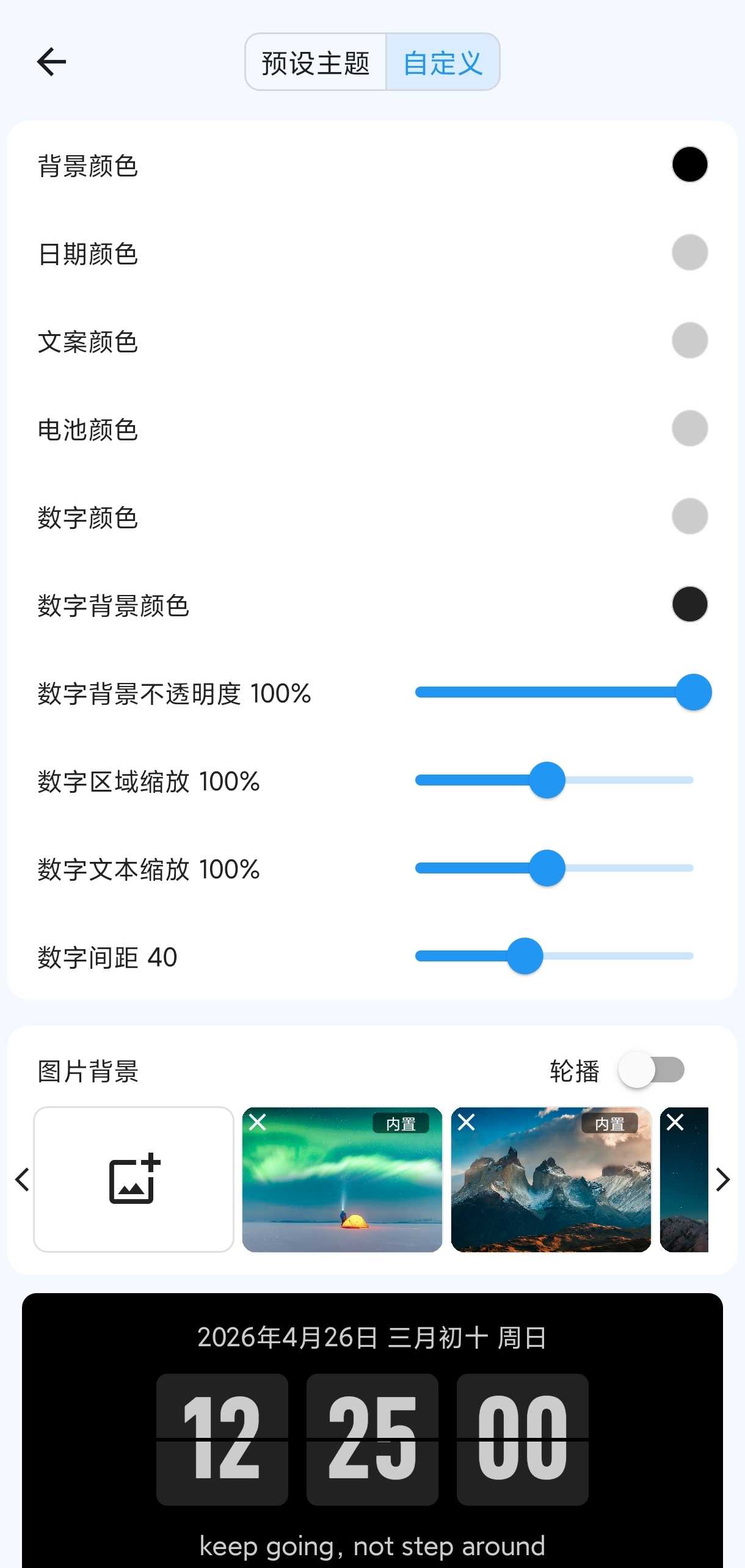
Task: Remove the aurora tent background
Action: [258, 1122]
